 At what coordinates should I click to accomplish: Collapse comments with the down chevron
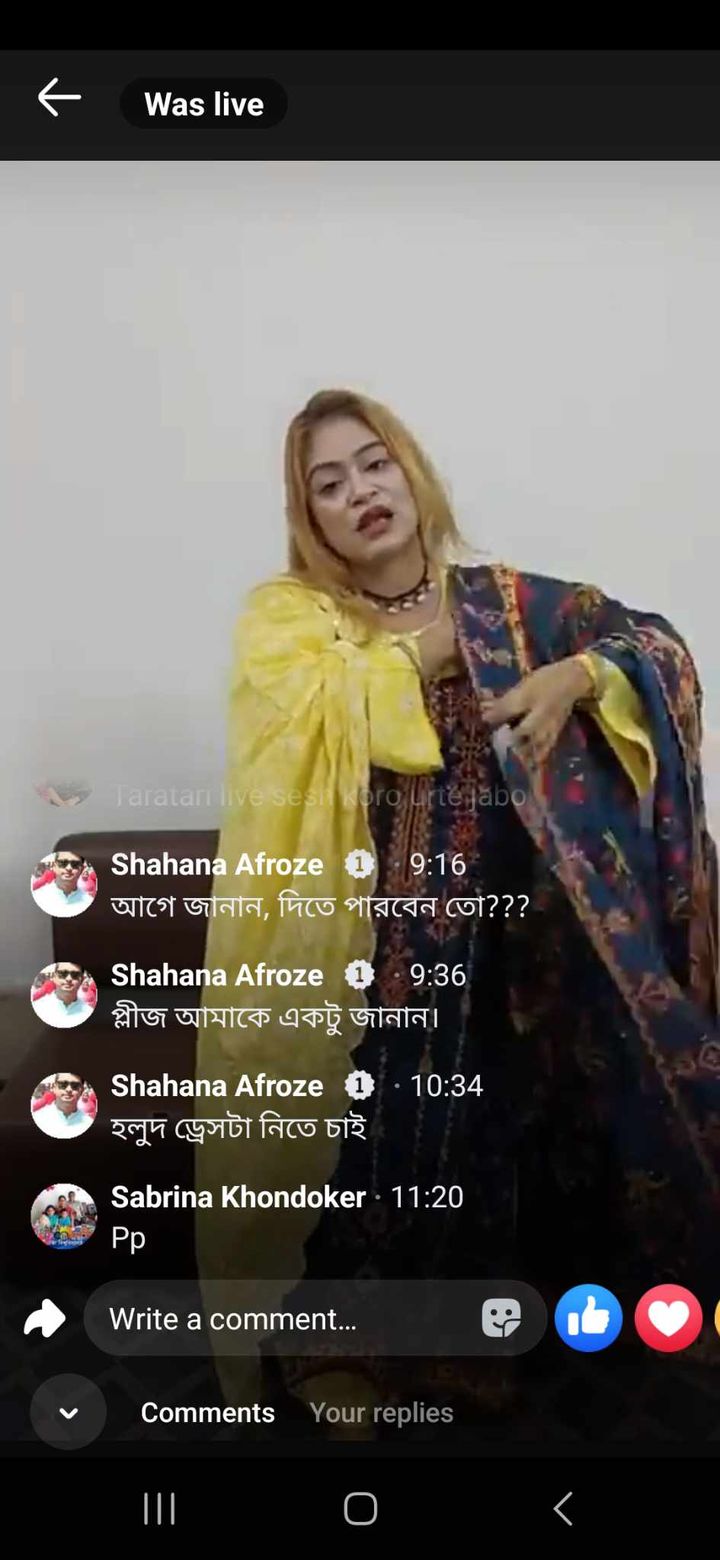pyautogui.click(x=68, y=1412)
